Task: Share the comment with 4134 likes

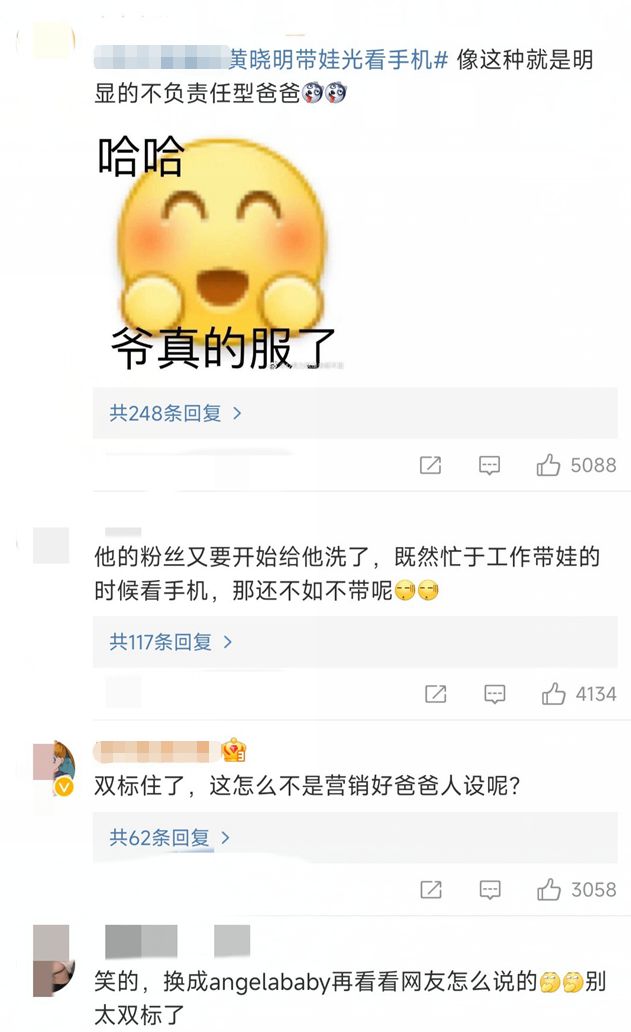Action: point(435,694)
